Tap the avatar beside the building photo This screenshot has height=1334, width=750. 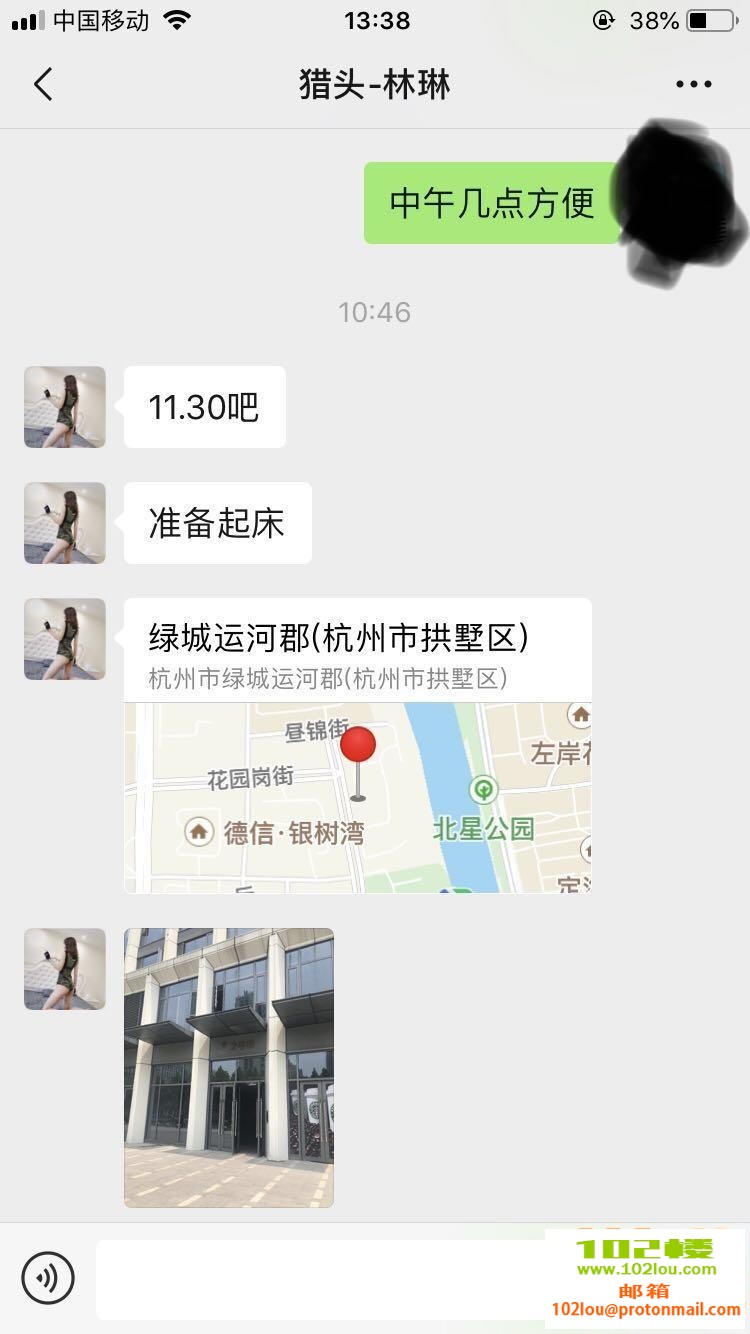[x=64, y=968]
